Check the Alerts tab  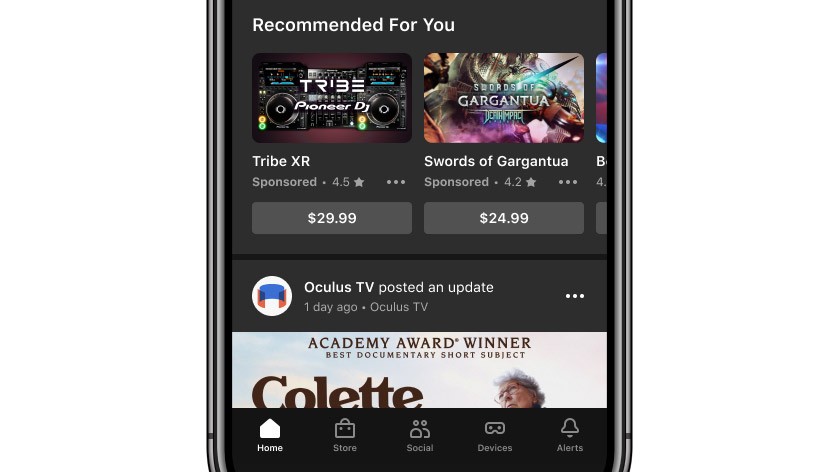tap(570, 436)
